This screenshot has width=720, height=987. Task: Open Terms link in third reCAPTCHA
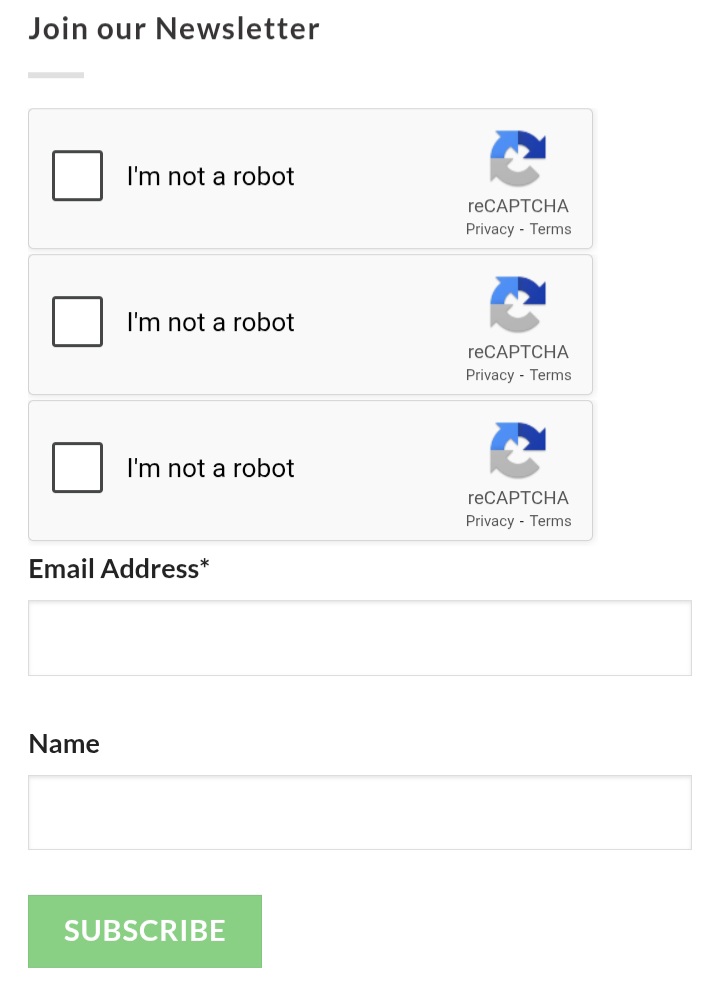pyautogui.click(x=550, y=521)
